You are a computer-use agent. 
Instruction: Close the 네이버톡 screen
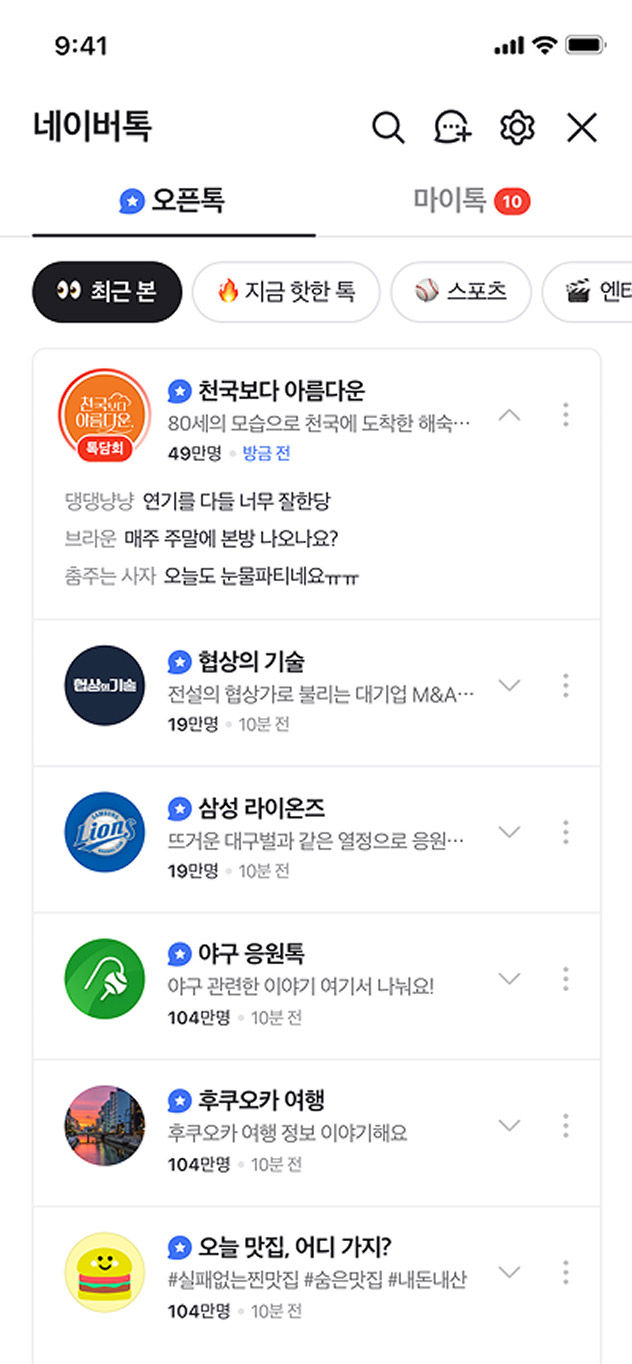pos(581,128)
